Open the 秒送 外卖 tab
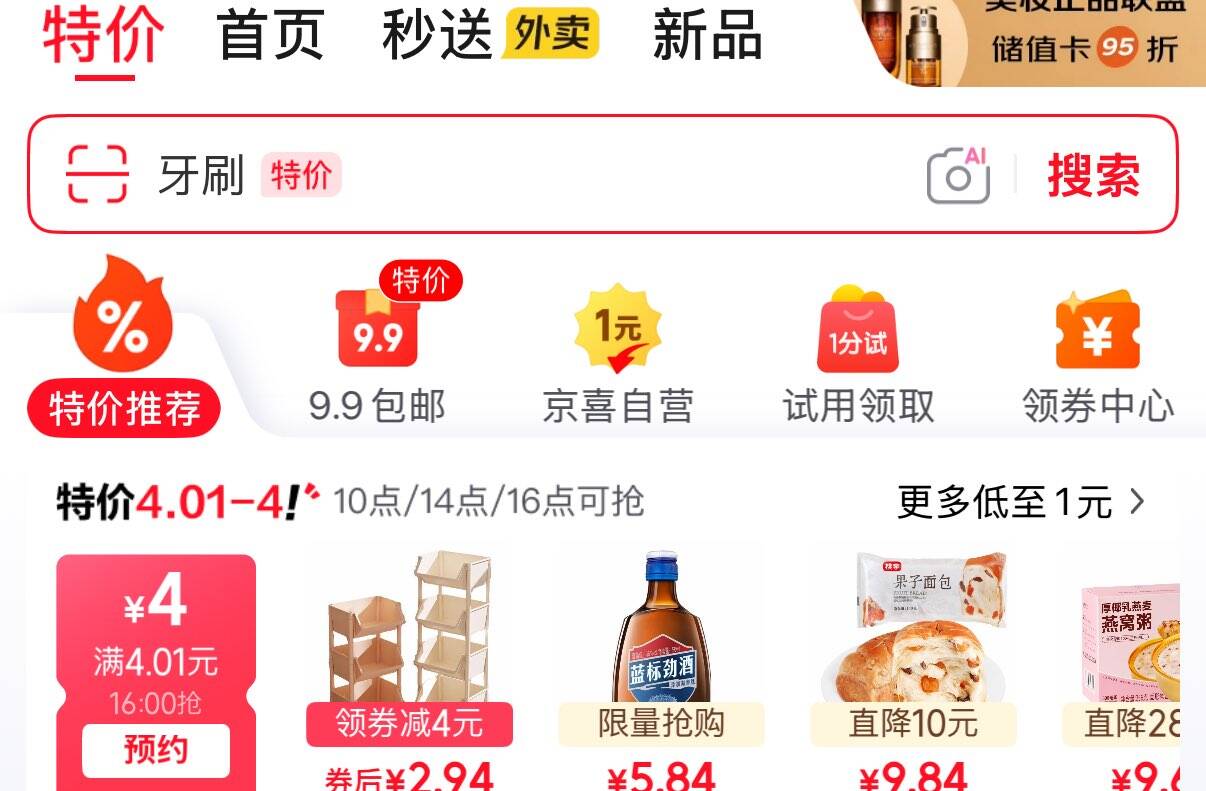This screenshot has width=1206, height=791. [490, 36]
